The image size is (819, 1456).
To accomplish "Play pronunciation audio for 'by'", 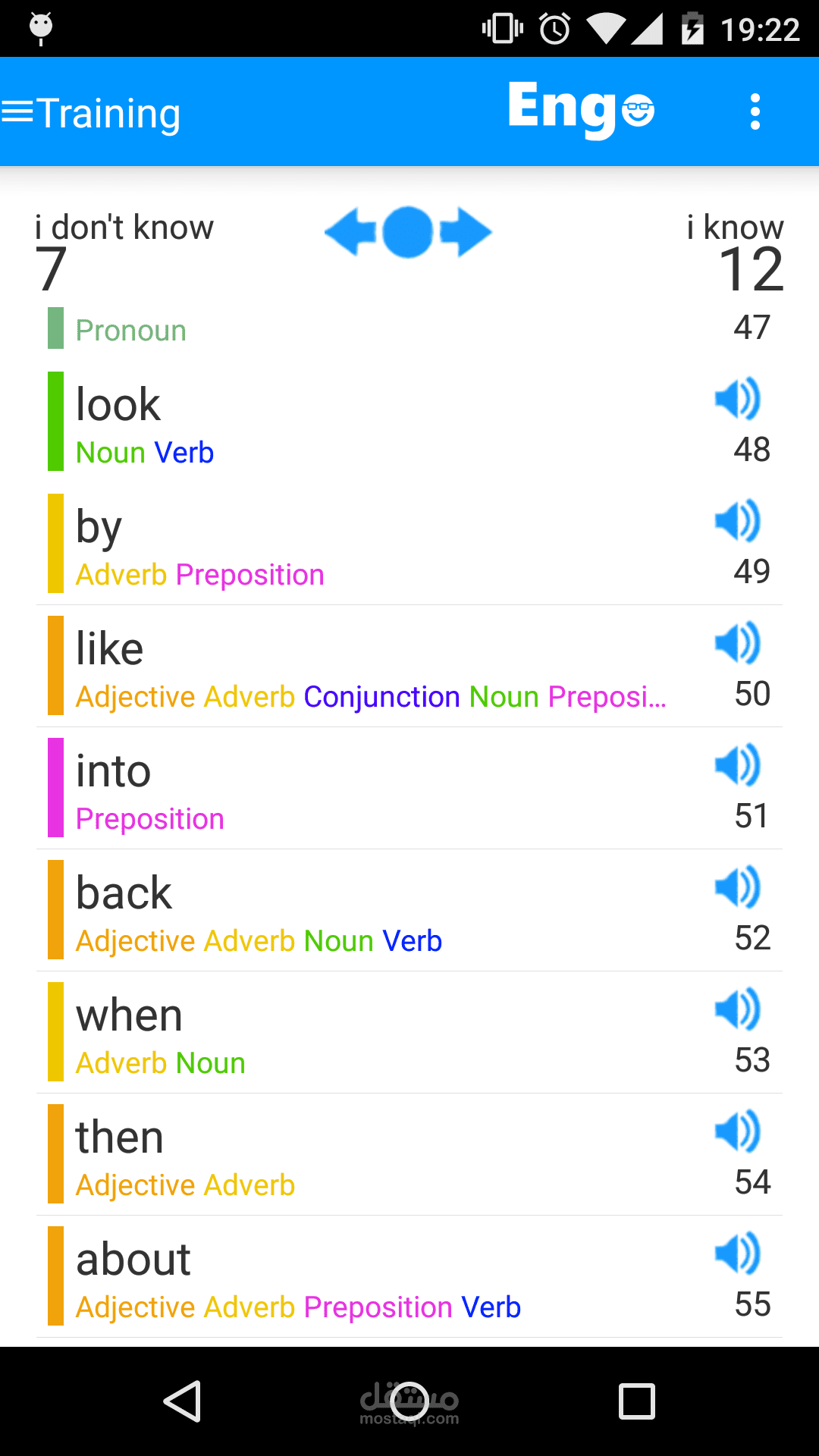I will click(x=738, y=520).
